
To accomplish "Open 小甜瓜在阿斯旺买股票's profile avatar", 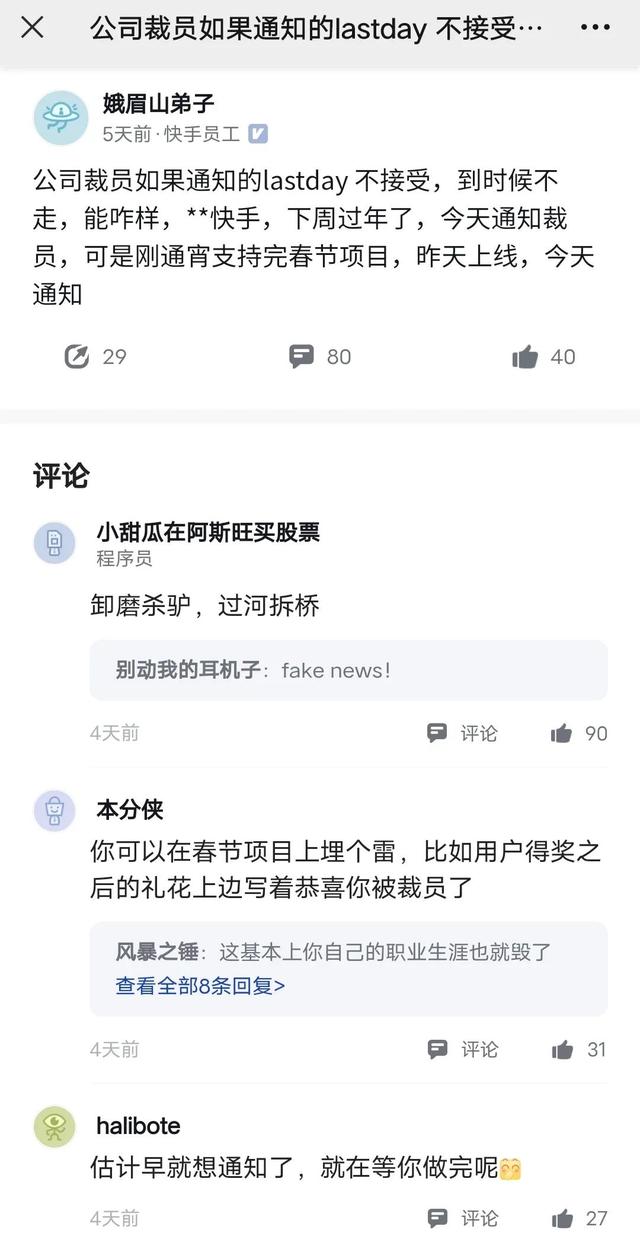I will 55,543.
